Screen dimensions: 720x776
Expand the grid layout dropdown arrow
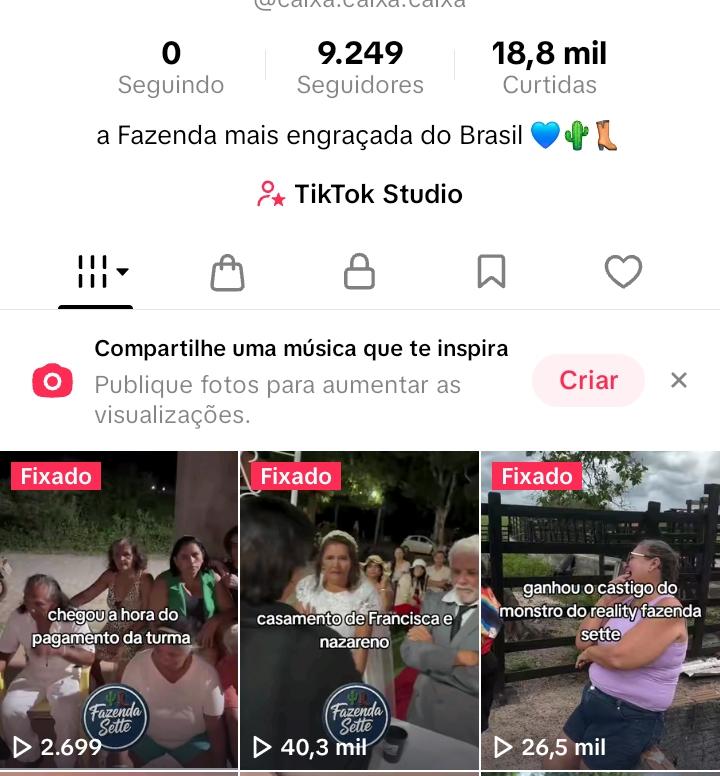tap(122, 273)
